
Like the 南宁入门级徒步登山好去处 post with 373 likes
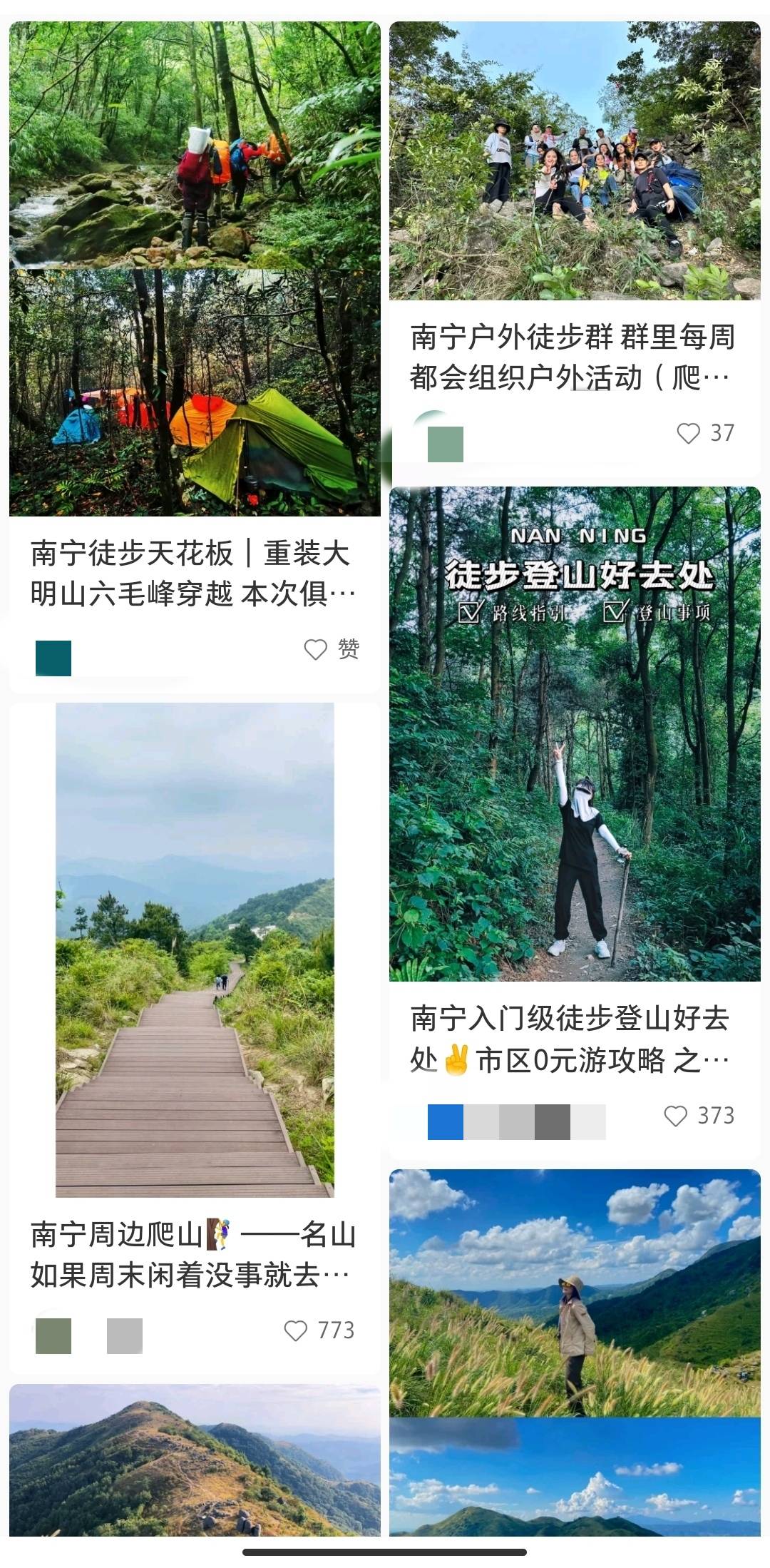[676, 1116]
